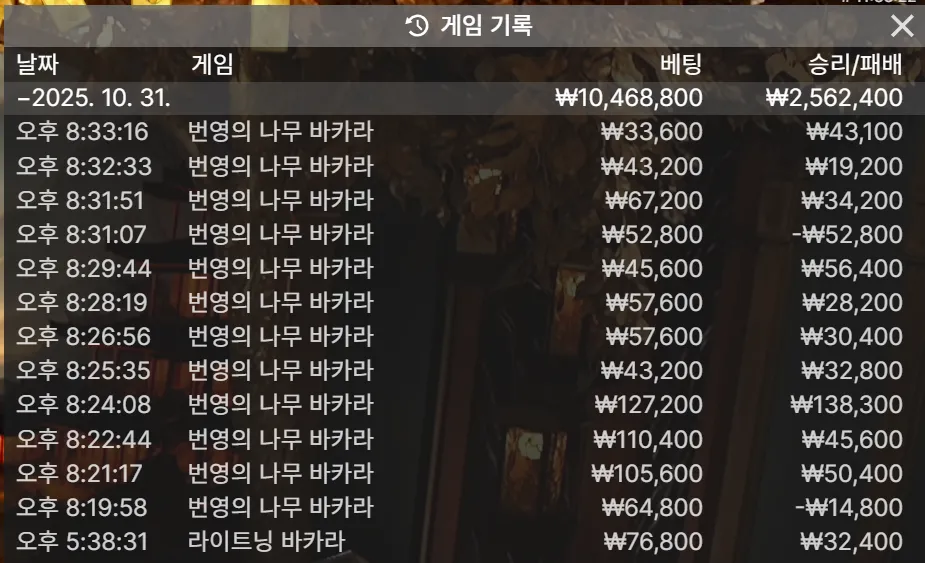Close the game history panel

tap(902, 26)
